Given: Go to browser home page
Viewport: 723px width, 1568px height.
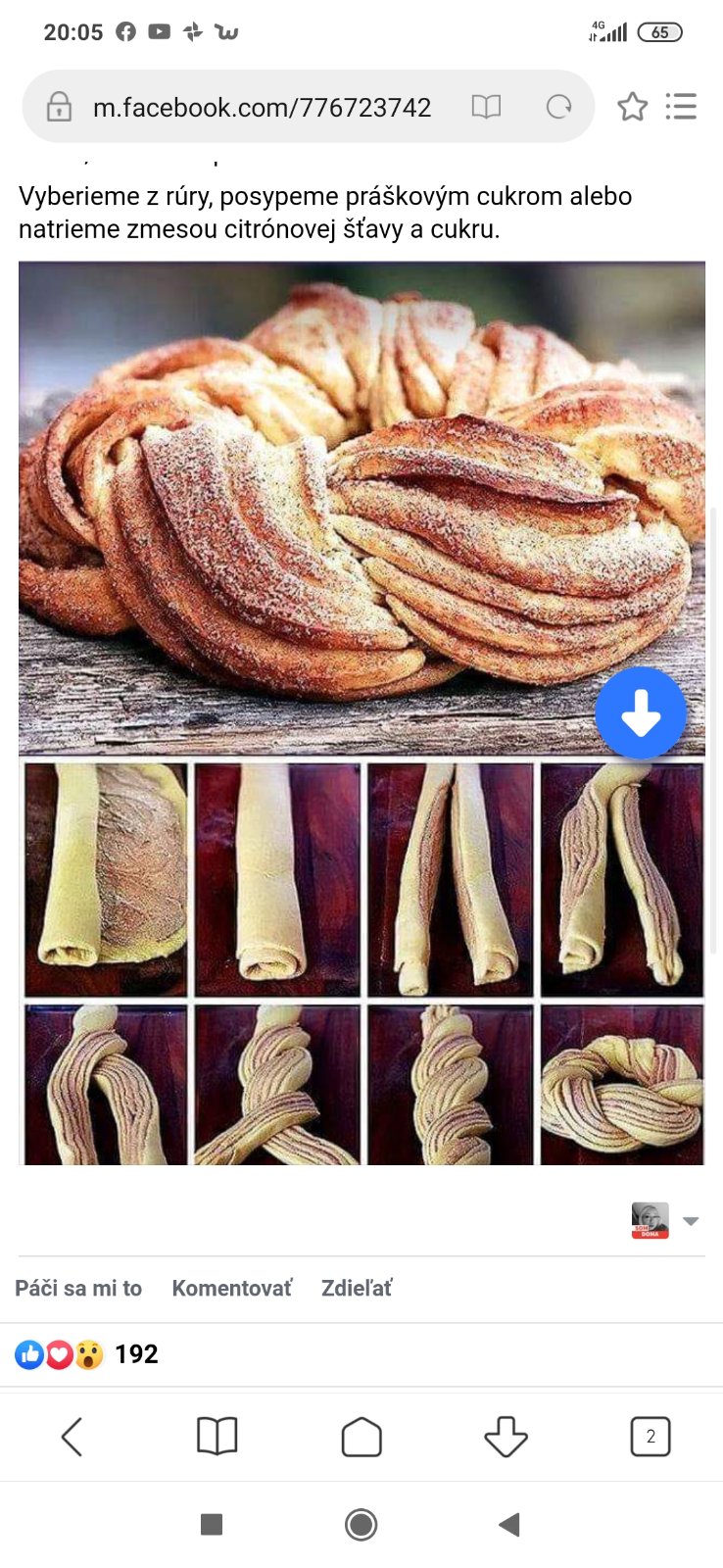Looking at the screenshot, I should (x=361, y=1437).
